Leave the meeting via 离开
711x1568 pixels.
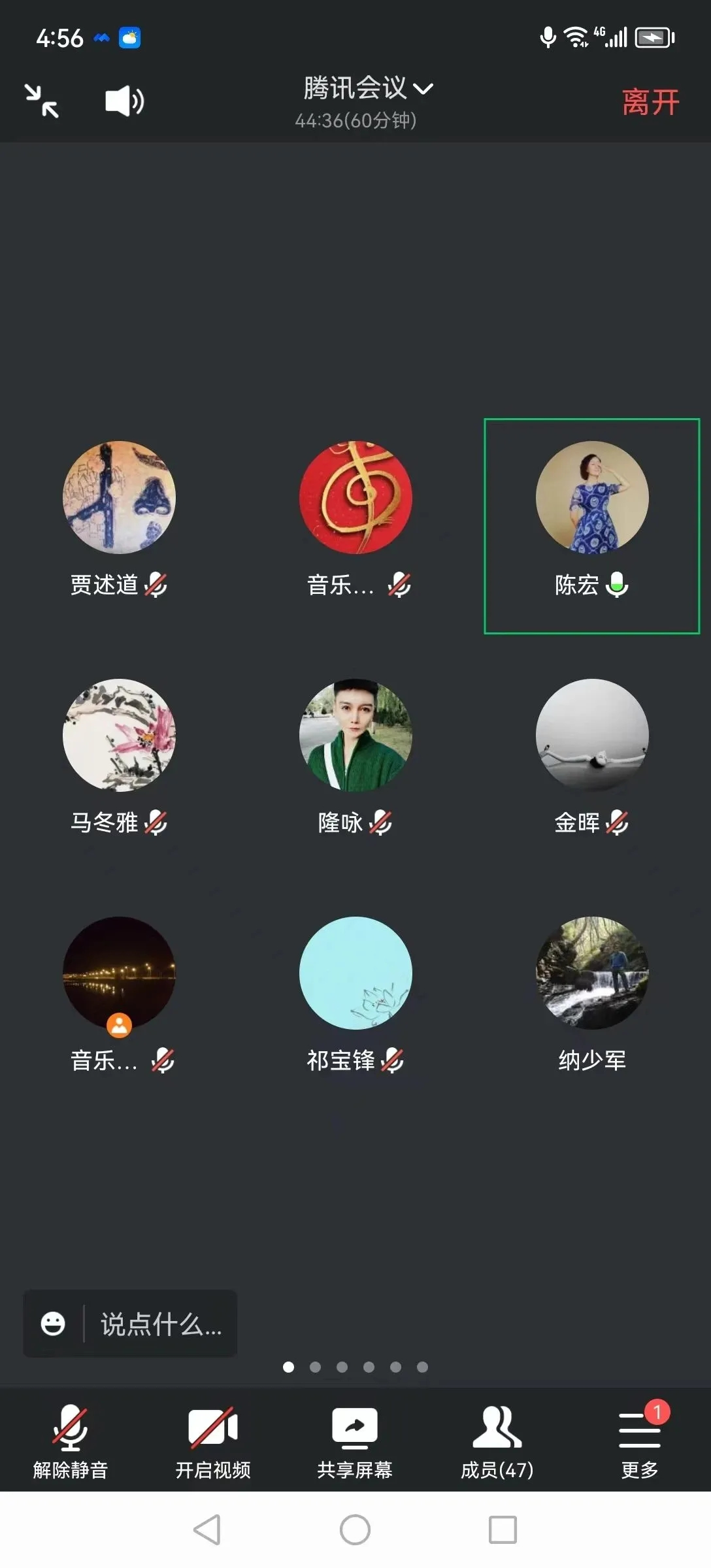tap(650, 103)
